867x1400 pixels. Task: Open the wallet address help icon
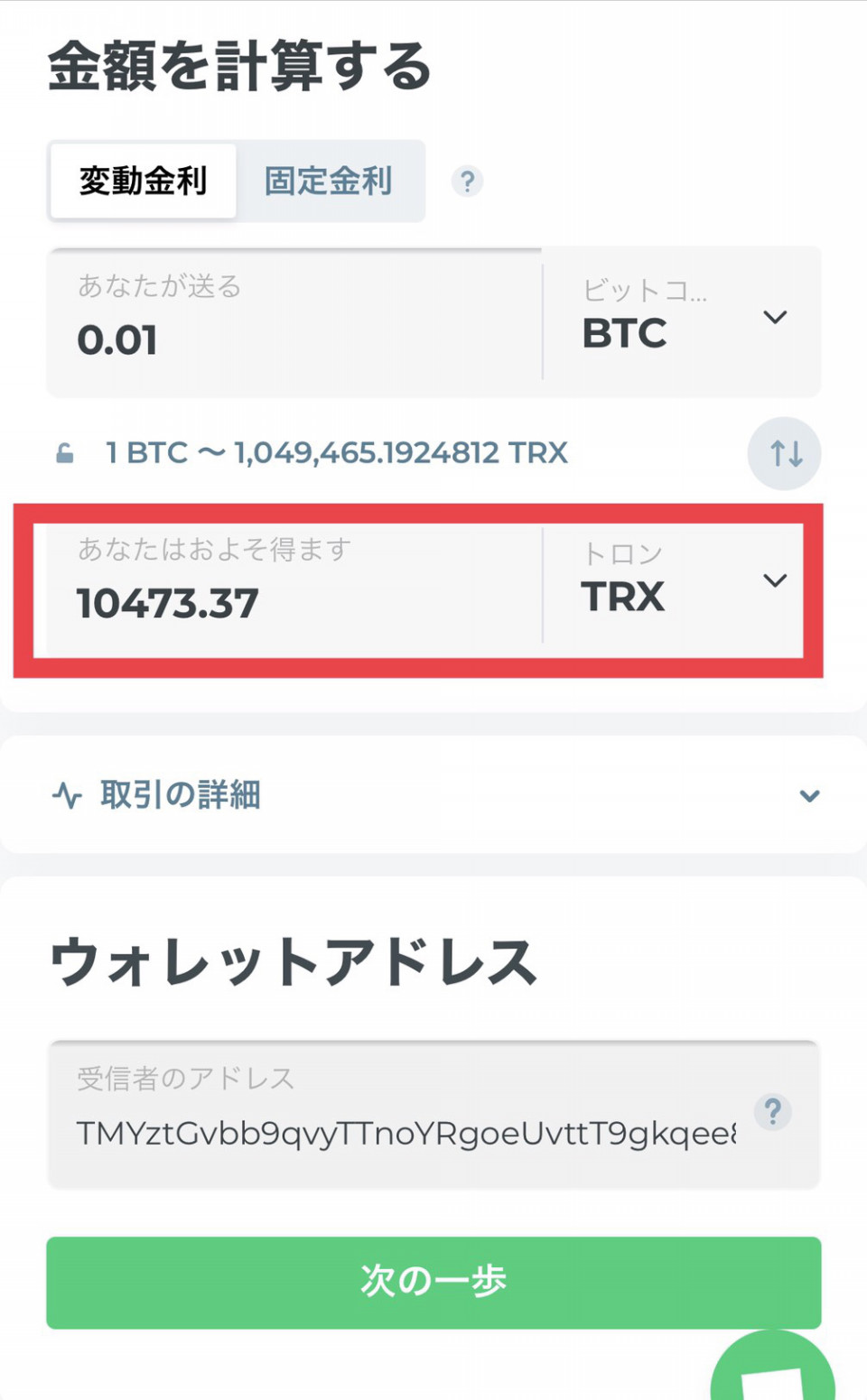tap(773, 1111)
